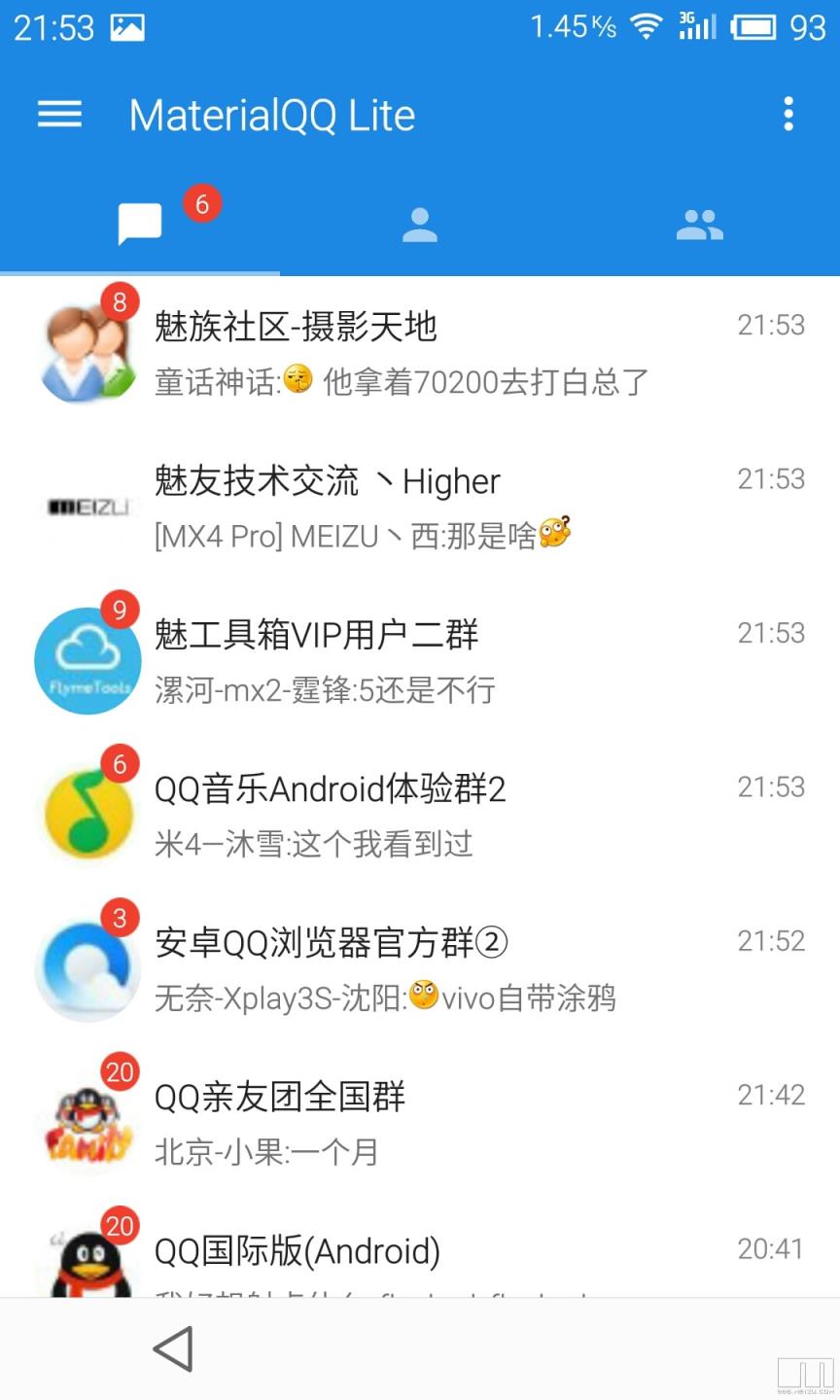Tap the FlymeTools group avatar
The width and height of the screenshot is (840, 1400).
(87, 660)
